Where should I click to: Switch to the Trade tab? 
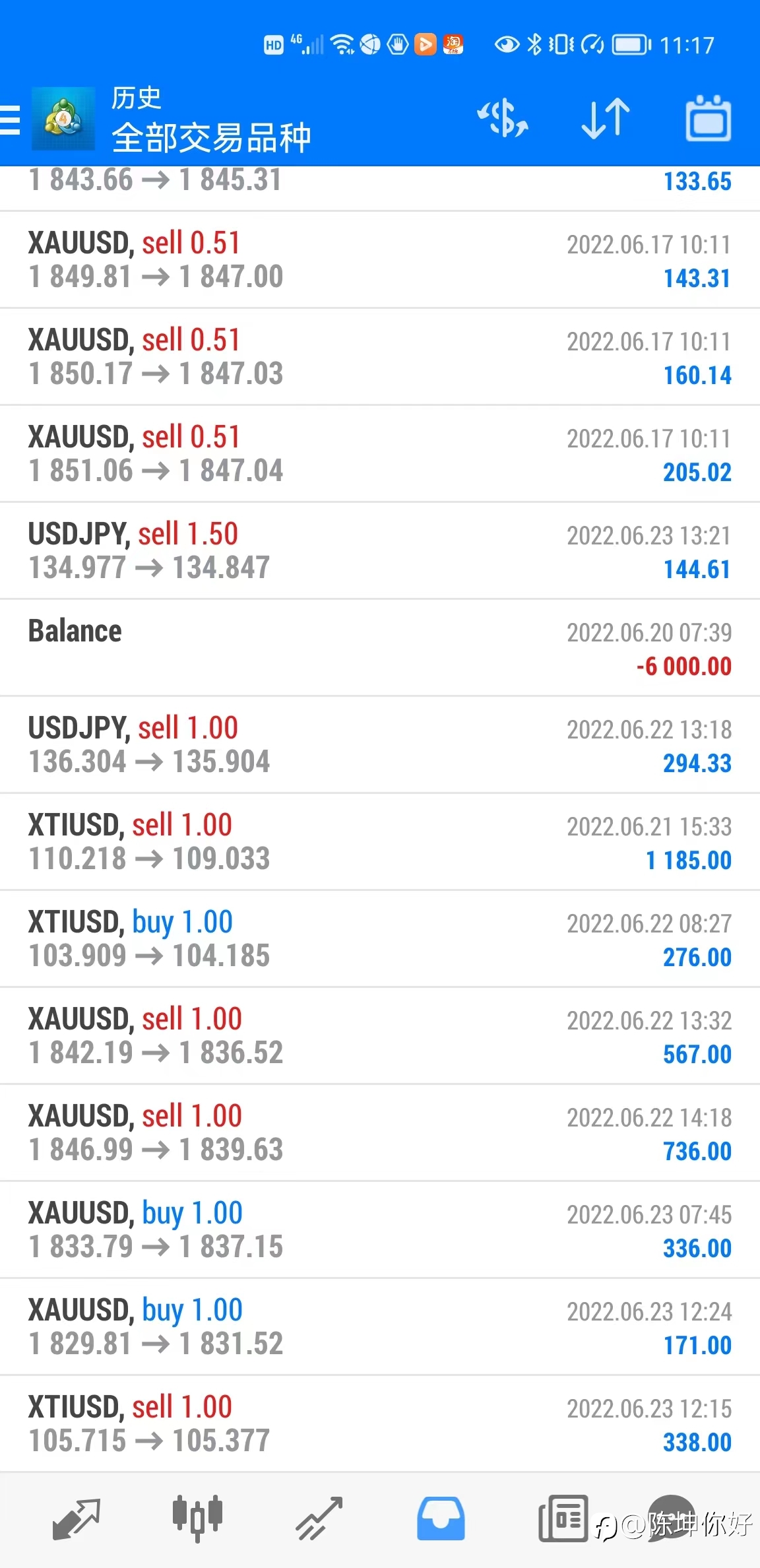[x=319, y=1519]
